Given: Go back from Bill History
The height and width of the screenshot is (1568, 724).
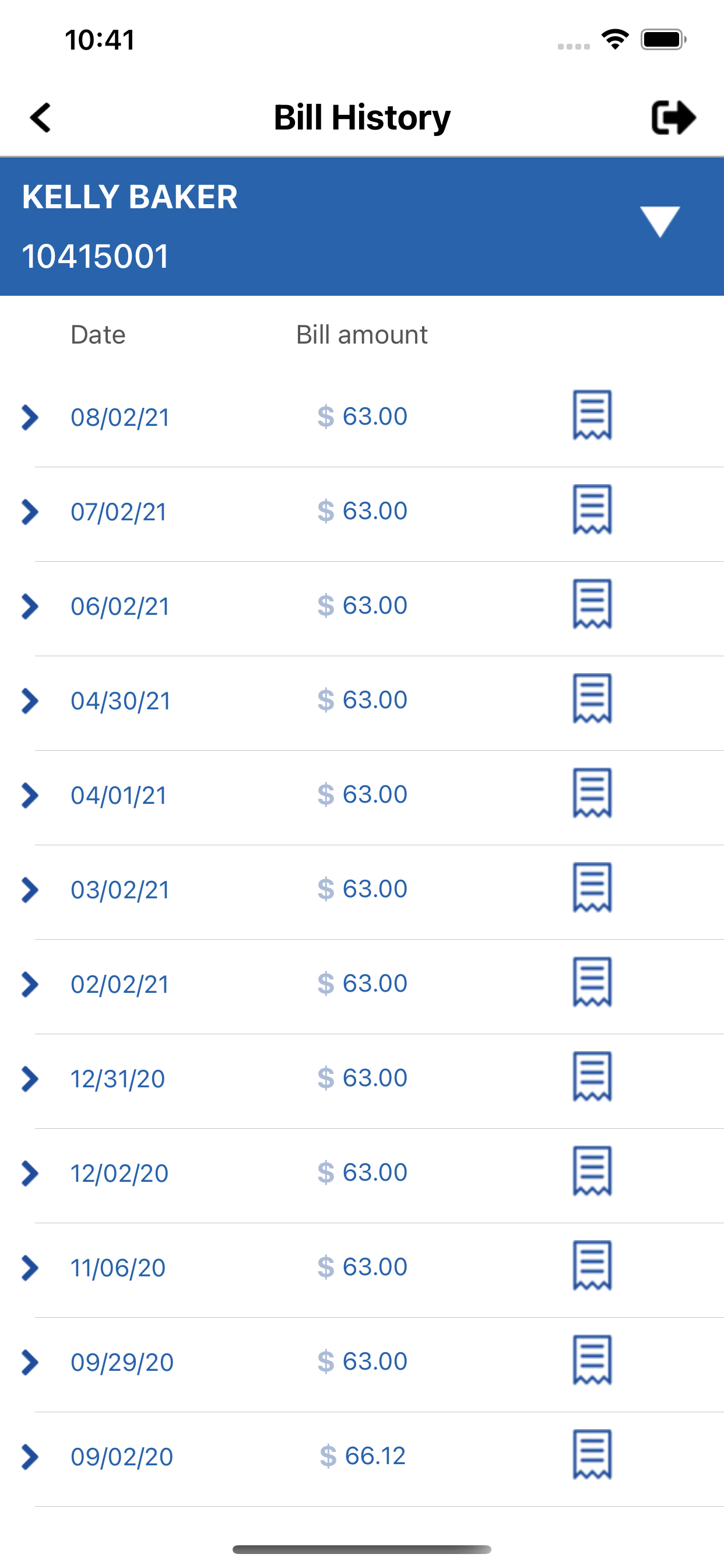Looking at the screenshot, I should pos(40,117).
